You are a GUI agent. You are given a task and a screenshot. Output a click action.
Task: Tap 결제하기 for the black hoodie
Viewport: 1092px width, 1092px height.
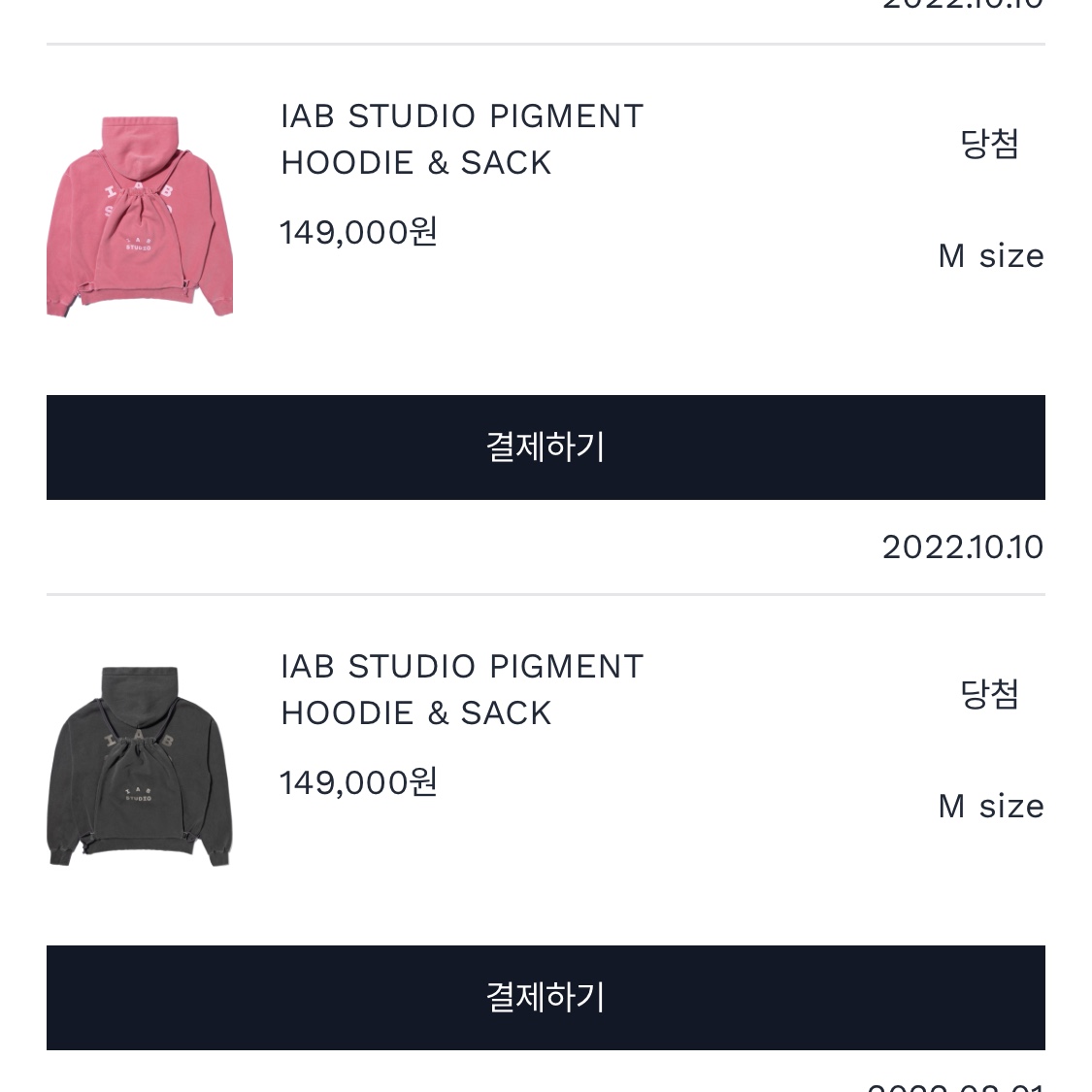pos(546,998)
